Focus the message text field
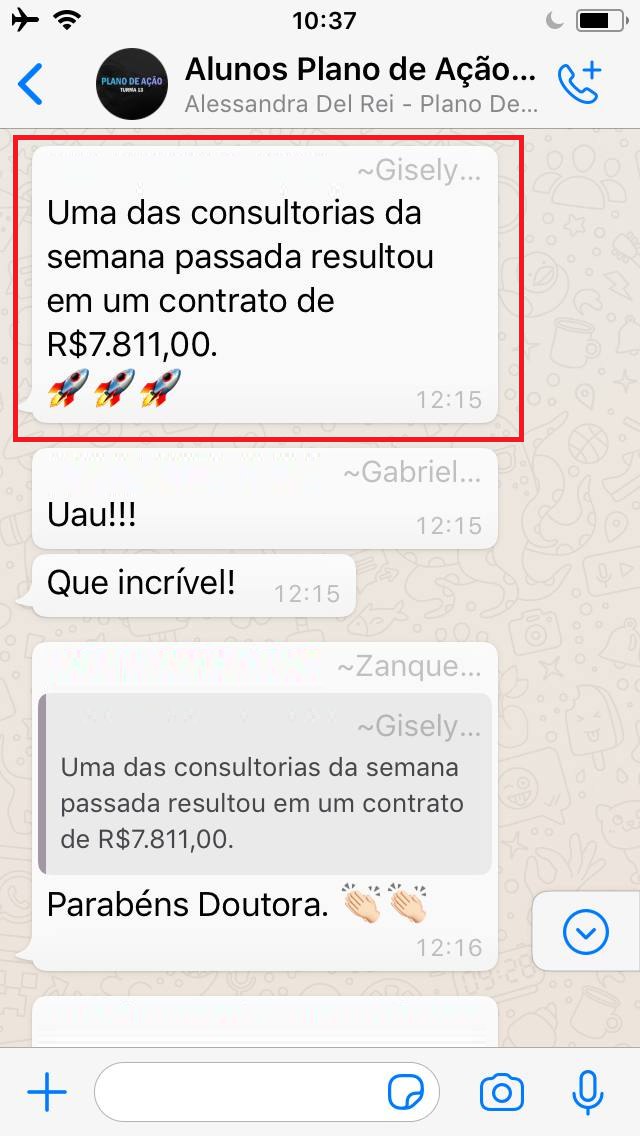The height and width of the screenshot is (1136, 640). [240, 1092]
